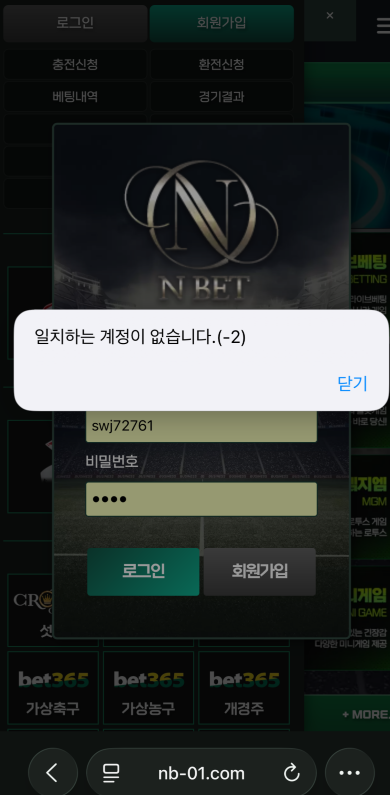The image size is (390, 795).
Task: Open the hamburger menu at the top right
Action: pos(383,25)
